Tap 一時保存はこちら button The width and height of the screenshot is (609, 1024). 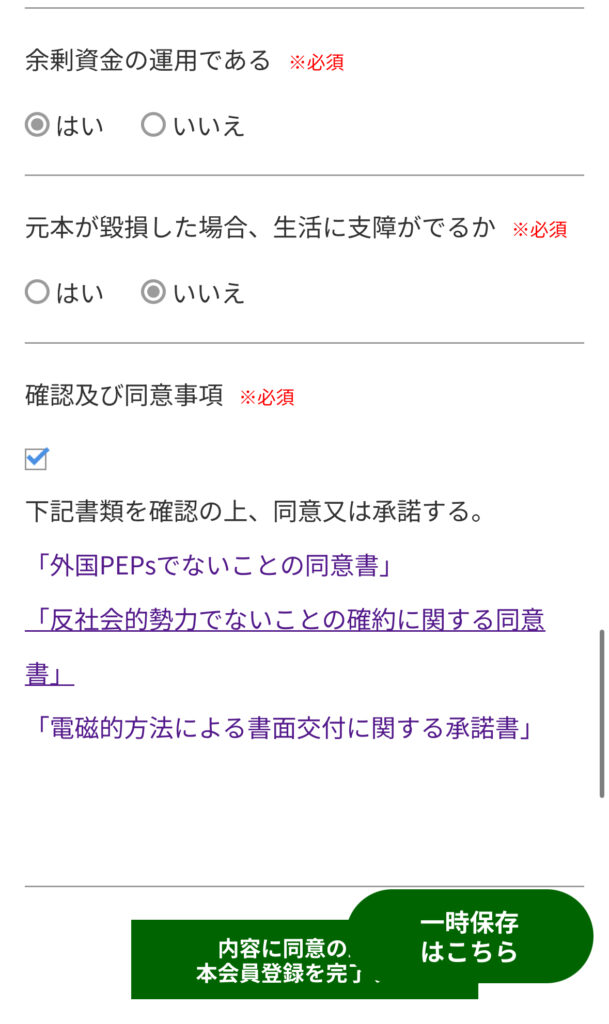point(469,937)
